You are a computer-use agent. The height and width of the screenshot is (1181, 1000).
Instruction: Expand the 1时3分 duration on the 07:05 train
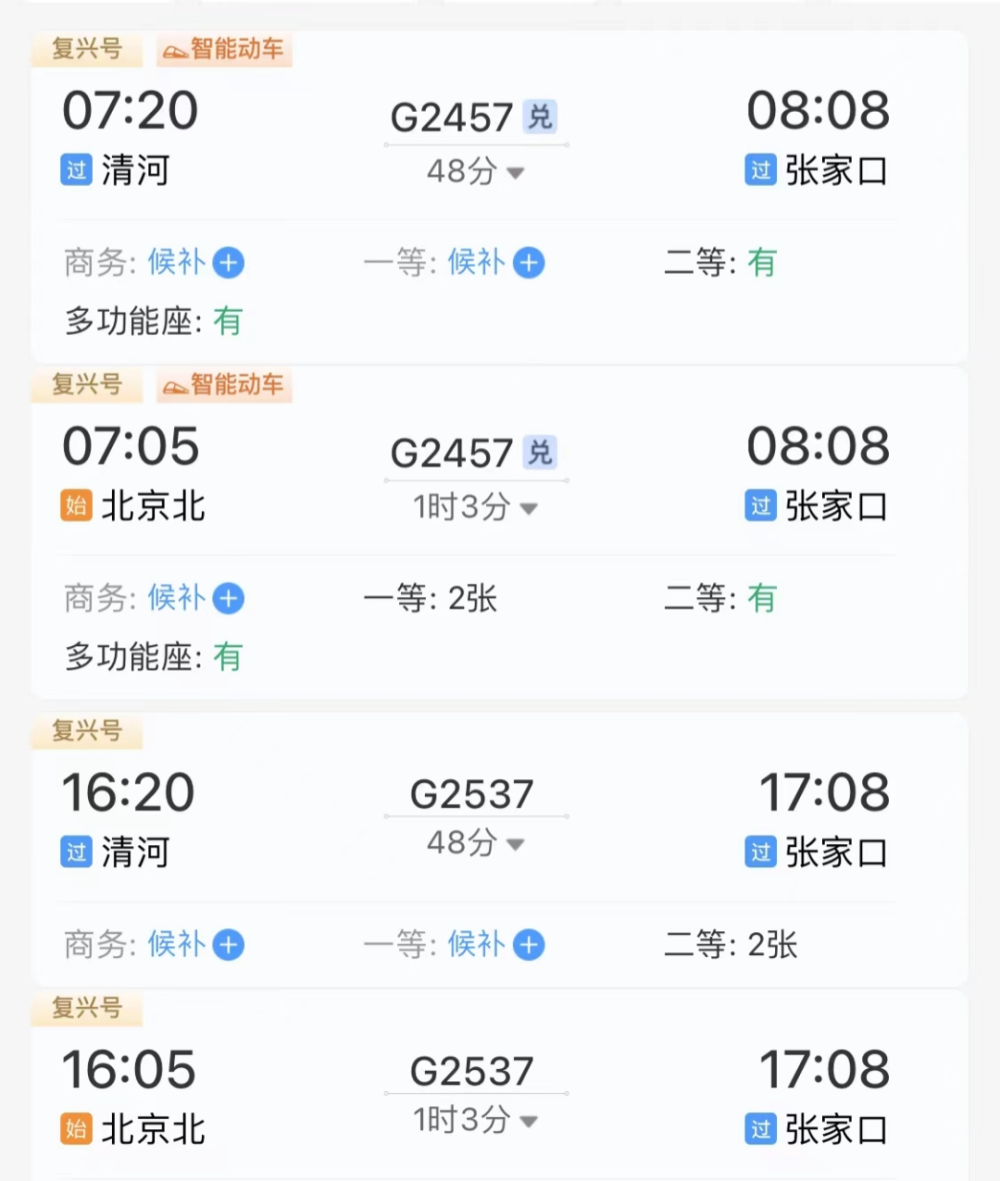(x=476, y=508)
